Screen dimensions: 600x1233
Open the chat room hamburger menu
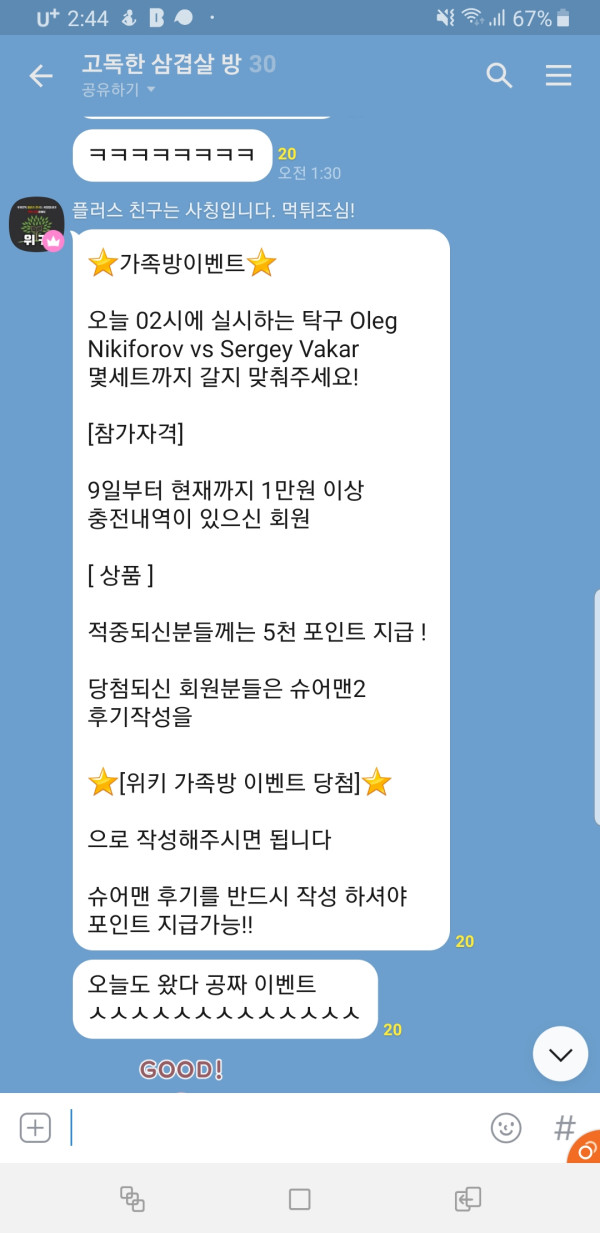pos(558,76)
